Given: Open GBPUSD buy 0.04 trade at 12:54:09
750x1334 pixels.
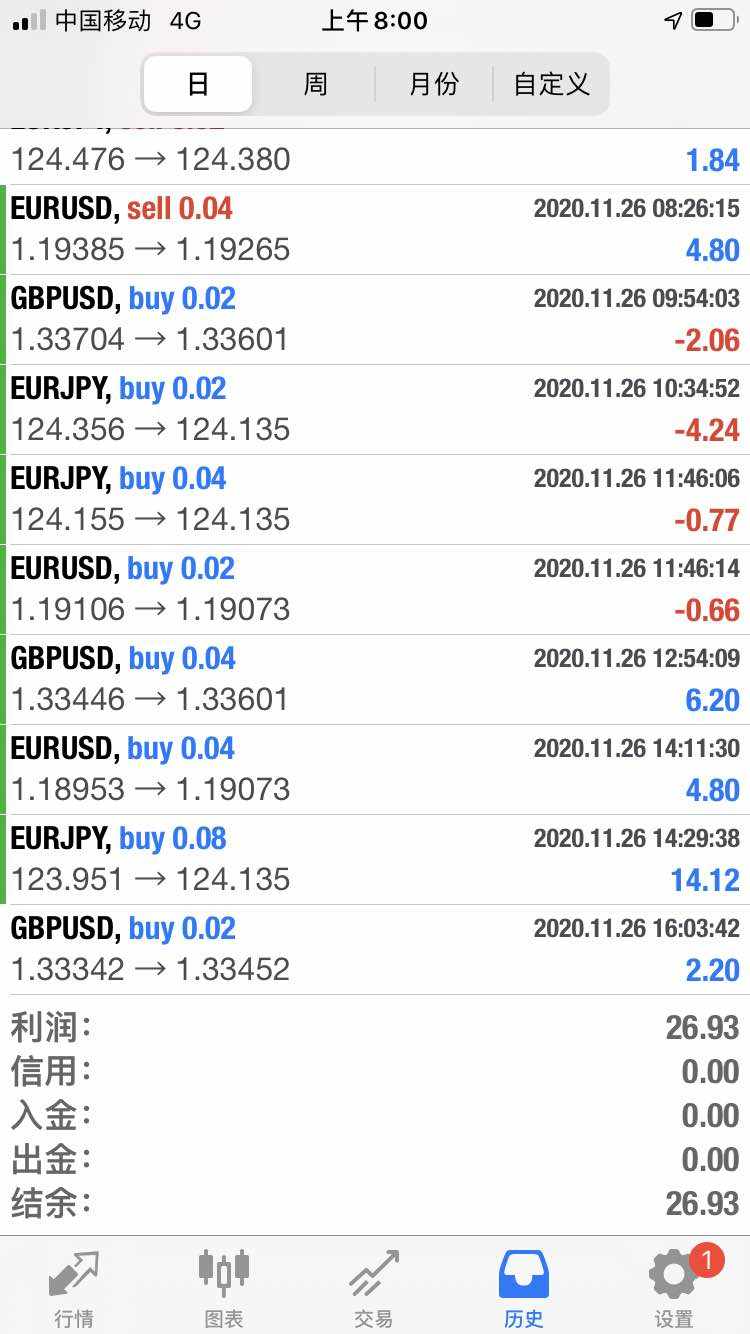Looking at the screenshot, I should pyautogui.click(x=375, y=680).
